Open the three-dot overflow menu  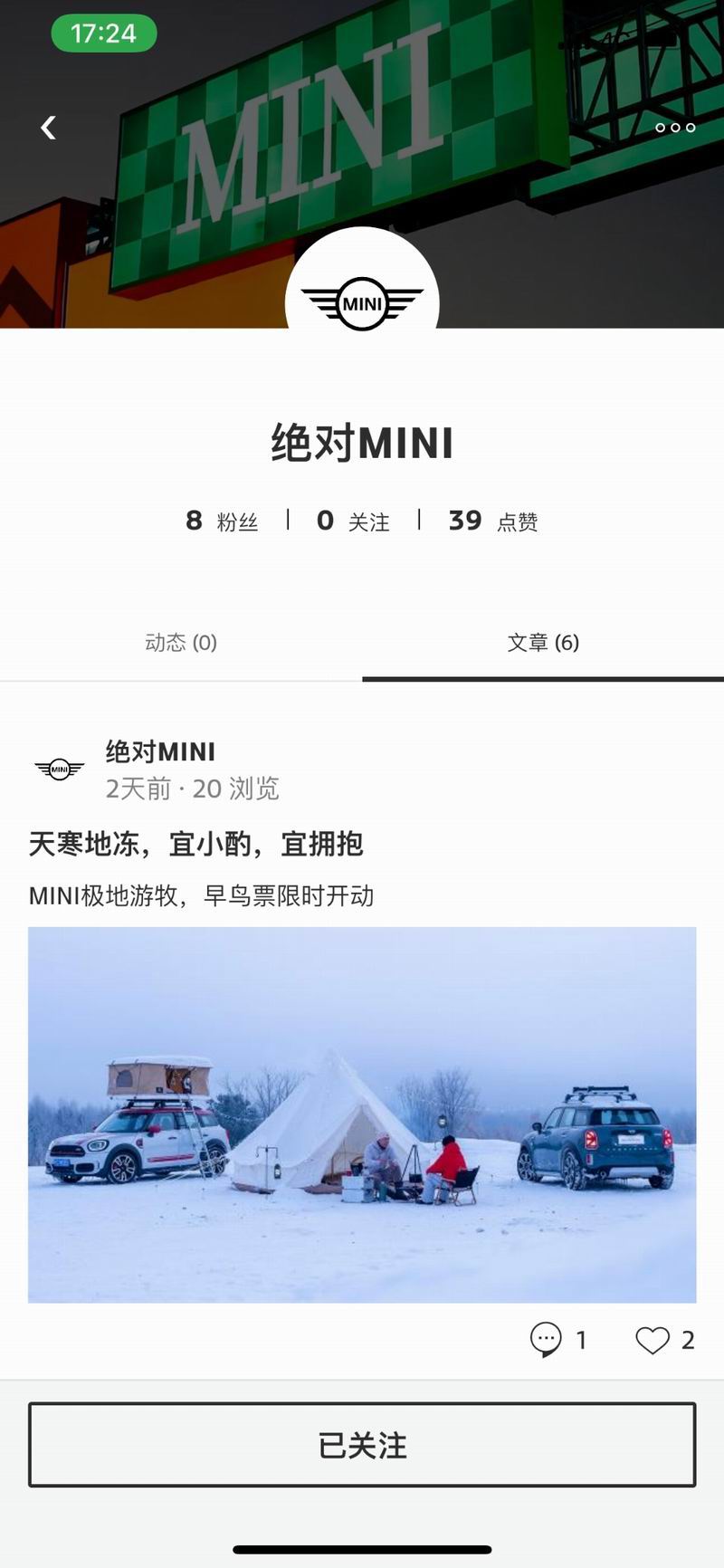tap(675, 128)
